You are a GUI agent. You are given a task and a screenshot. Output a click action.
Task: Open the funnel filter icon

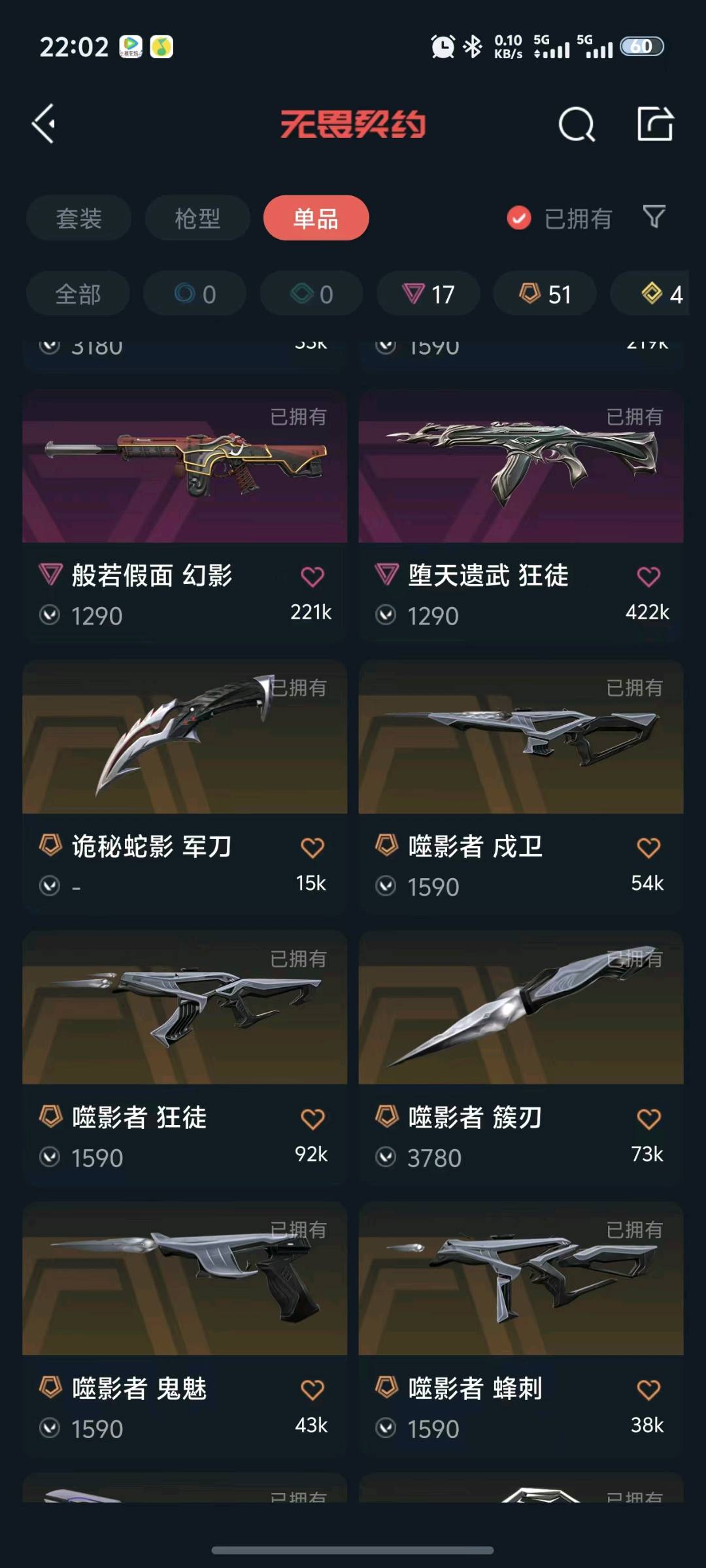point(654,217)
